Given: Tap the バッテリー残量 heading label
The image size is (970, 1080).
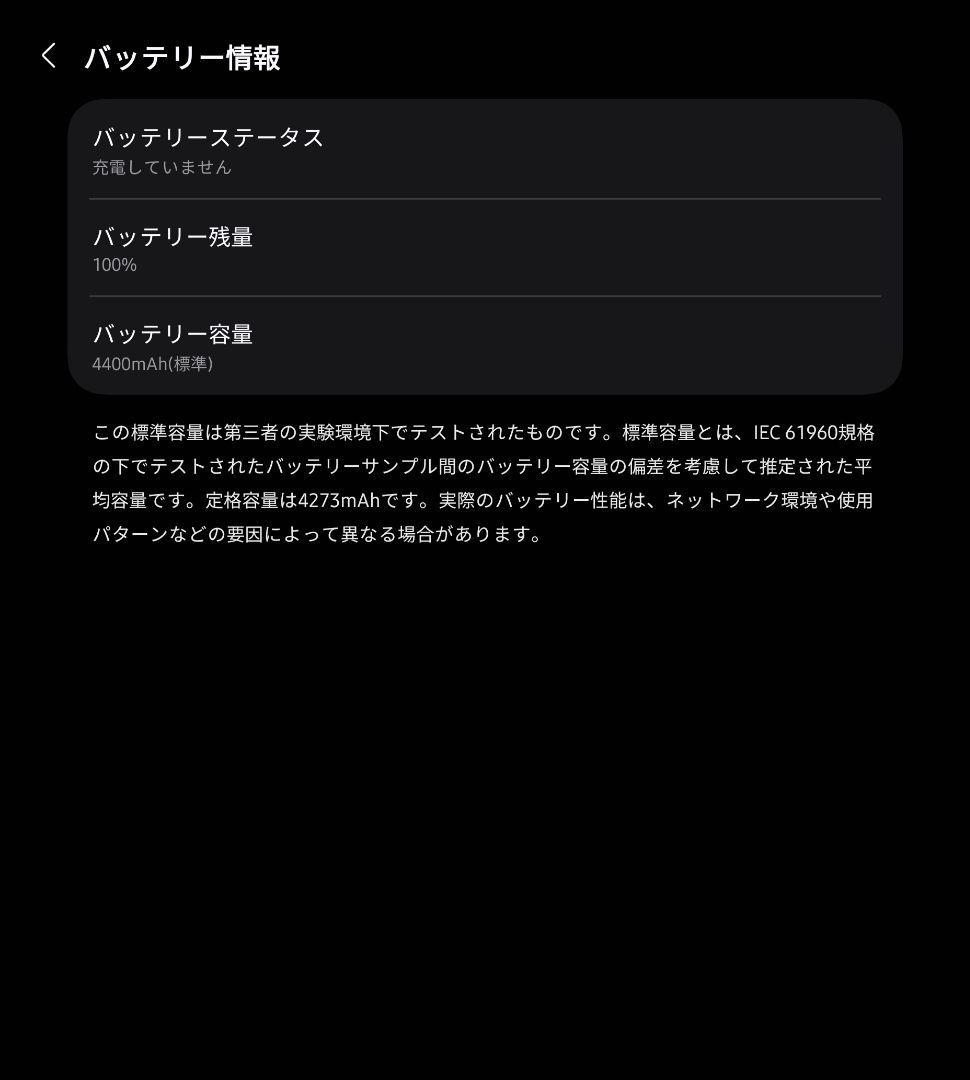Looking at the screenshot, I should (x=172, y=237).
